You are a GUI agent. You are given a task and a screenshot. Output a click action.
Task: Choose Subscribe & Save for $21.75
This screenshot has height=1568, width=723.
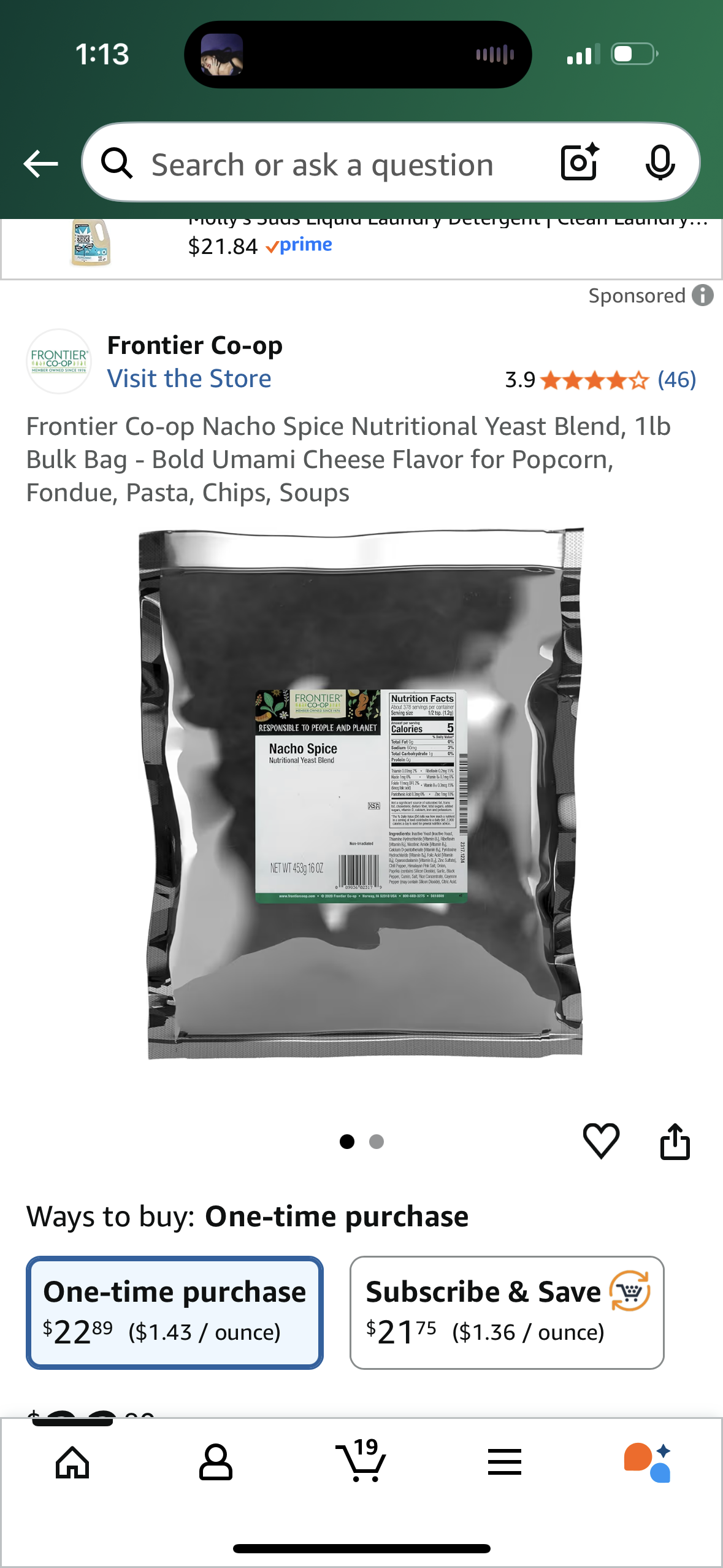[507, 1312]
